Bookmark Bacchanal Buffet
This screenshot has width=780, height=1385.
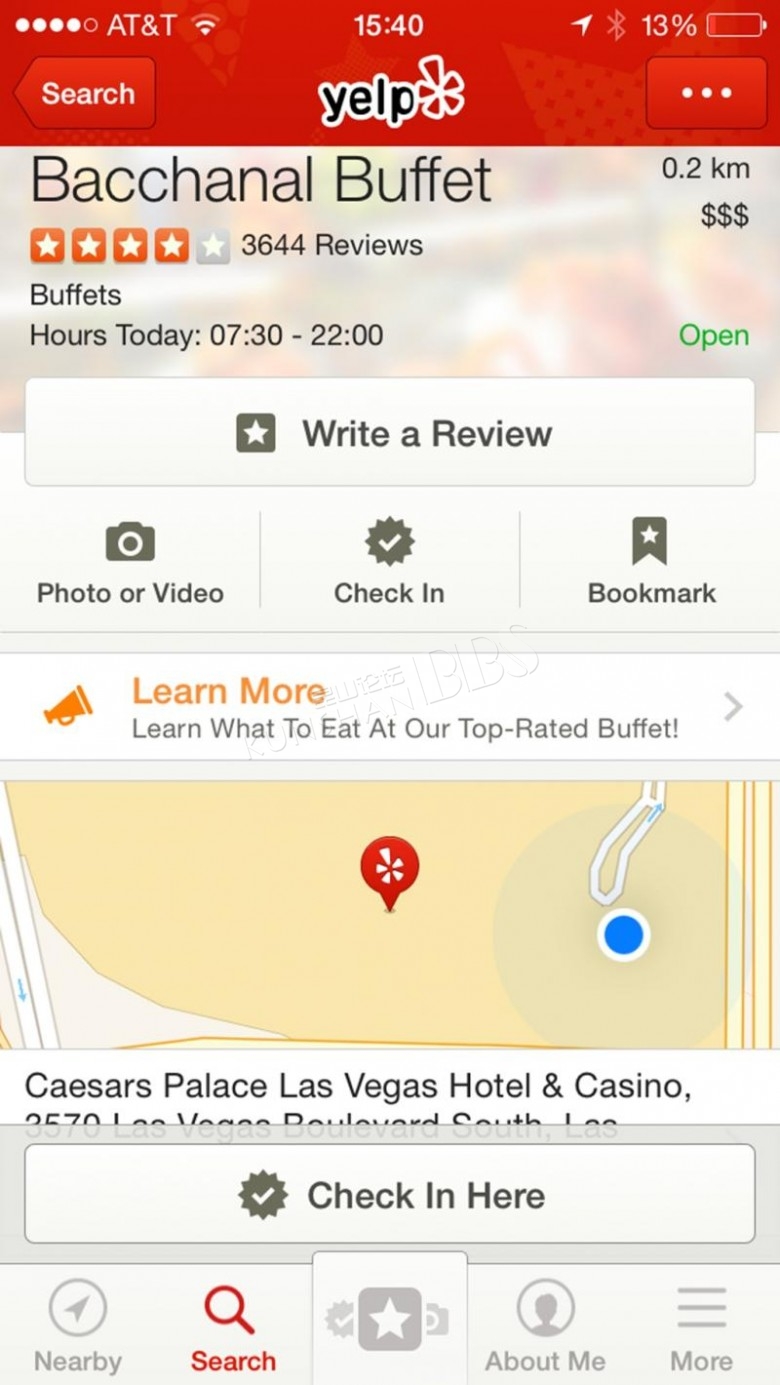pos(651,563)
